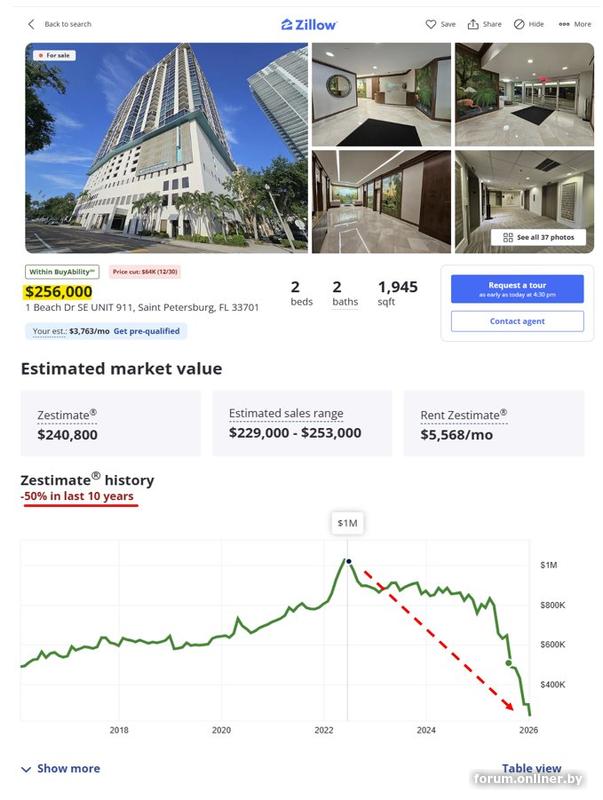Open the More options menu
This screenshot has height=800, width=603.
click(575, 24)
